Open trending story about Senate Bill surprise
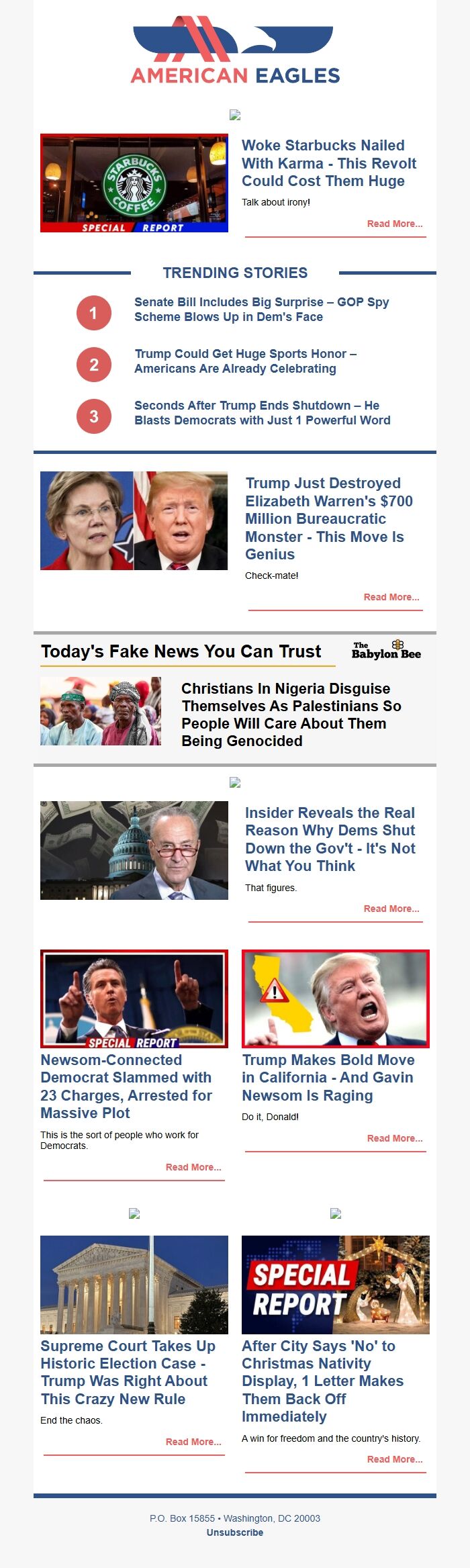Screen dimensions: 470x1568 261,310
